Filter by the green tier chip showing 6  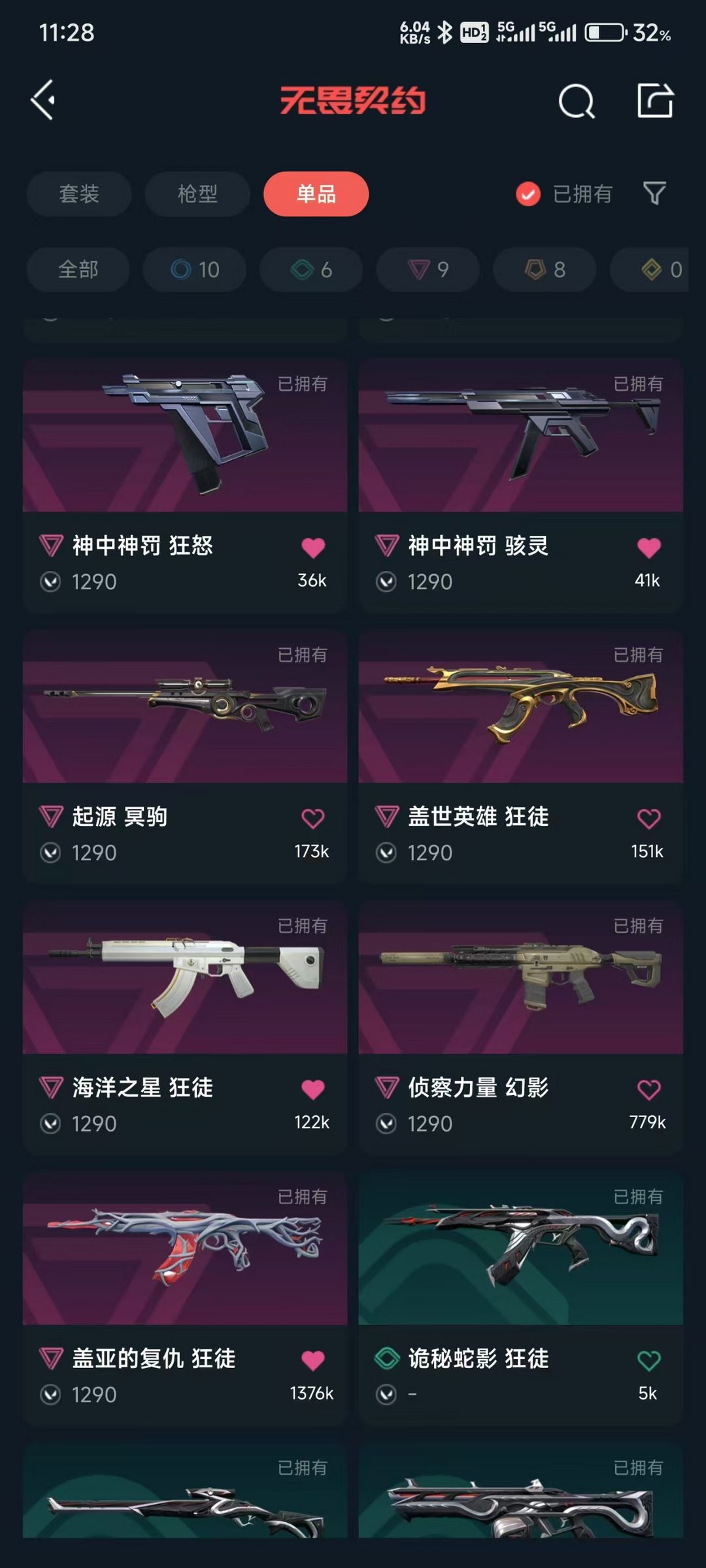click(311, 269)
